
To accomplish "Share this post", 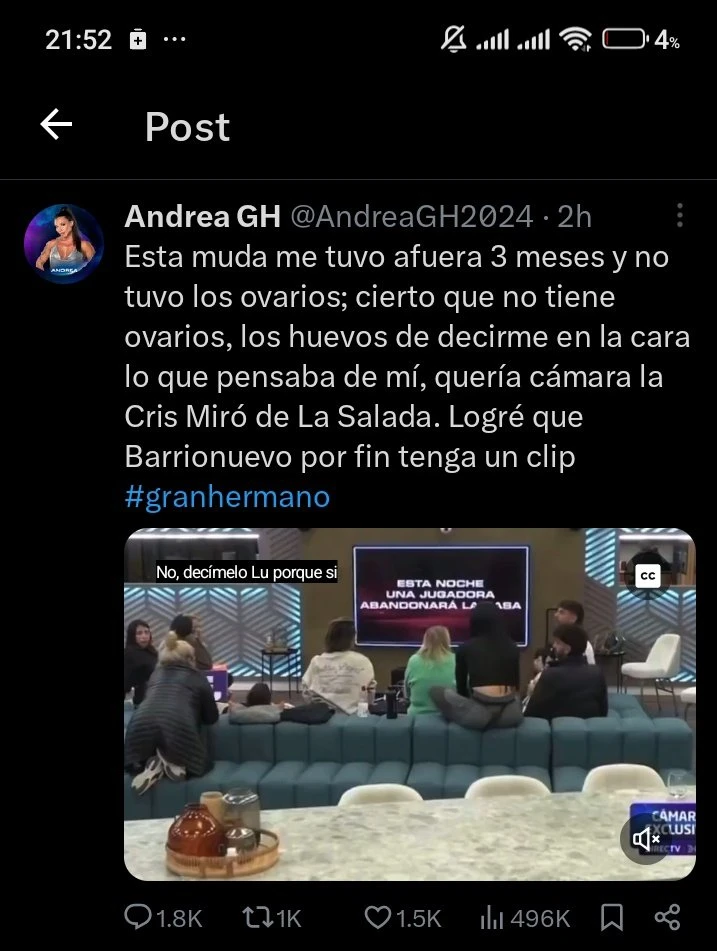I will coord(667,917).
